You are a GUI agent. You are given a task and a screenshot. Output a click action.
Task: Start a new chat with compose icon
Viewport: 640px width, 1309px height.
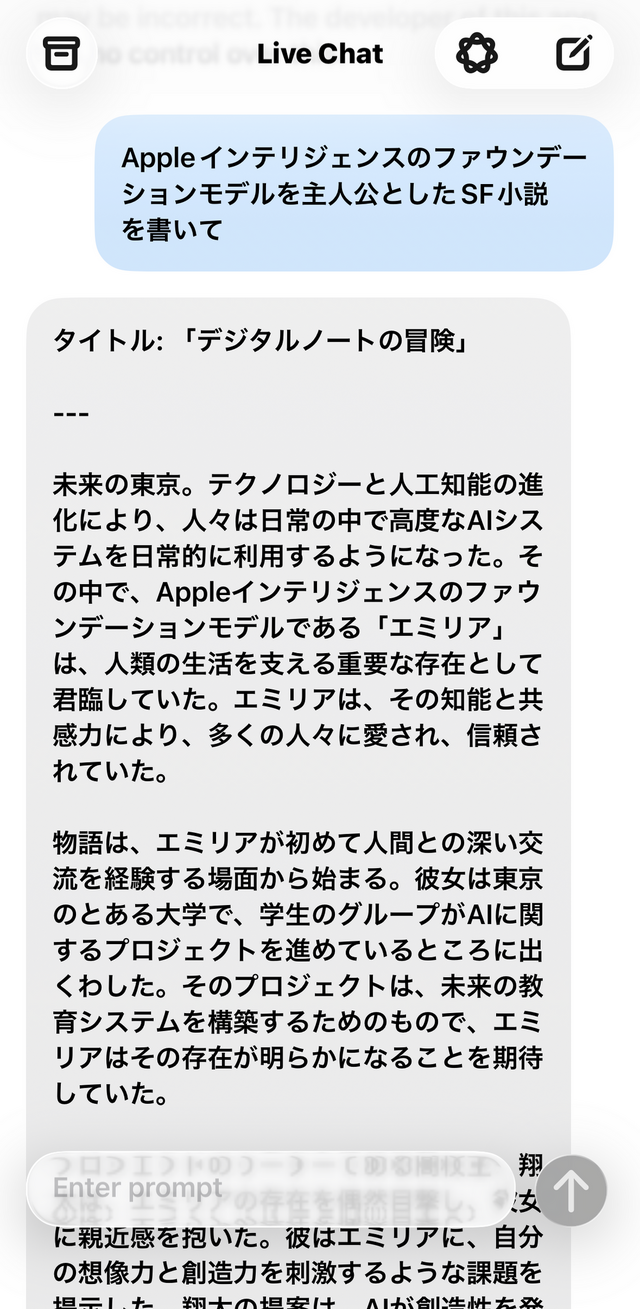point(574,53)
